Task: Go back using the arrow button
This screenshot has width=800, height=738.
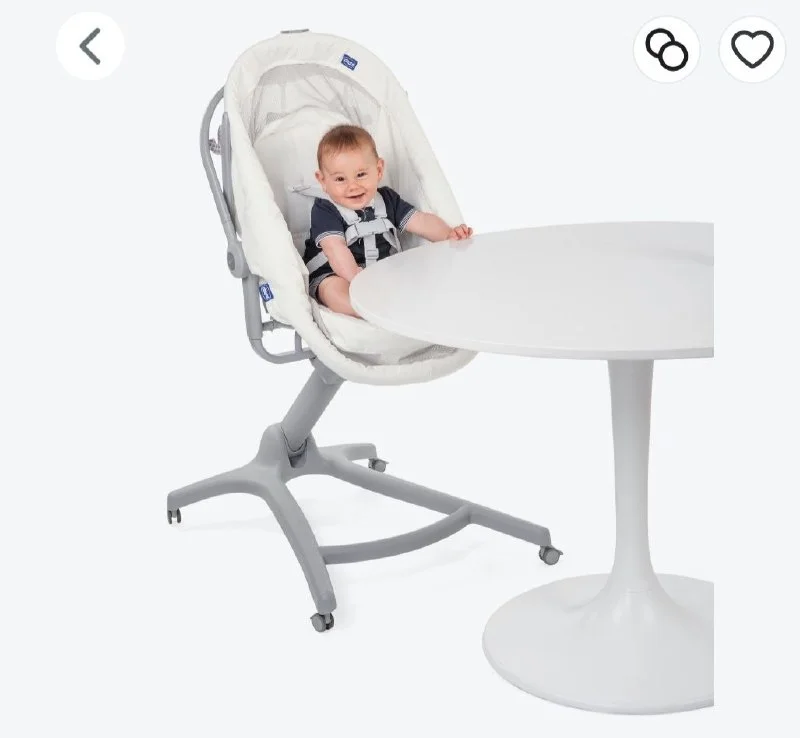Action: (90, 47)
